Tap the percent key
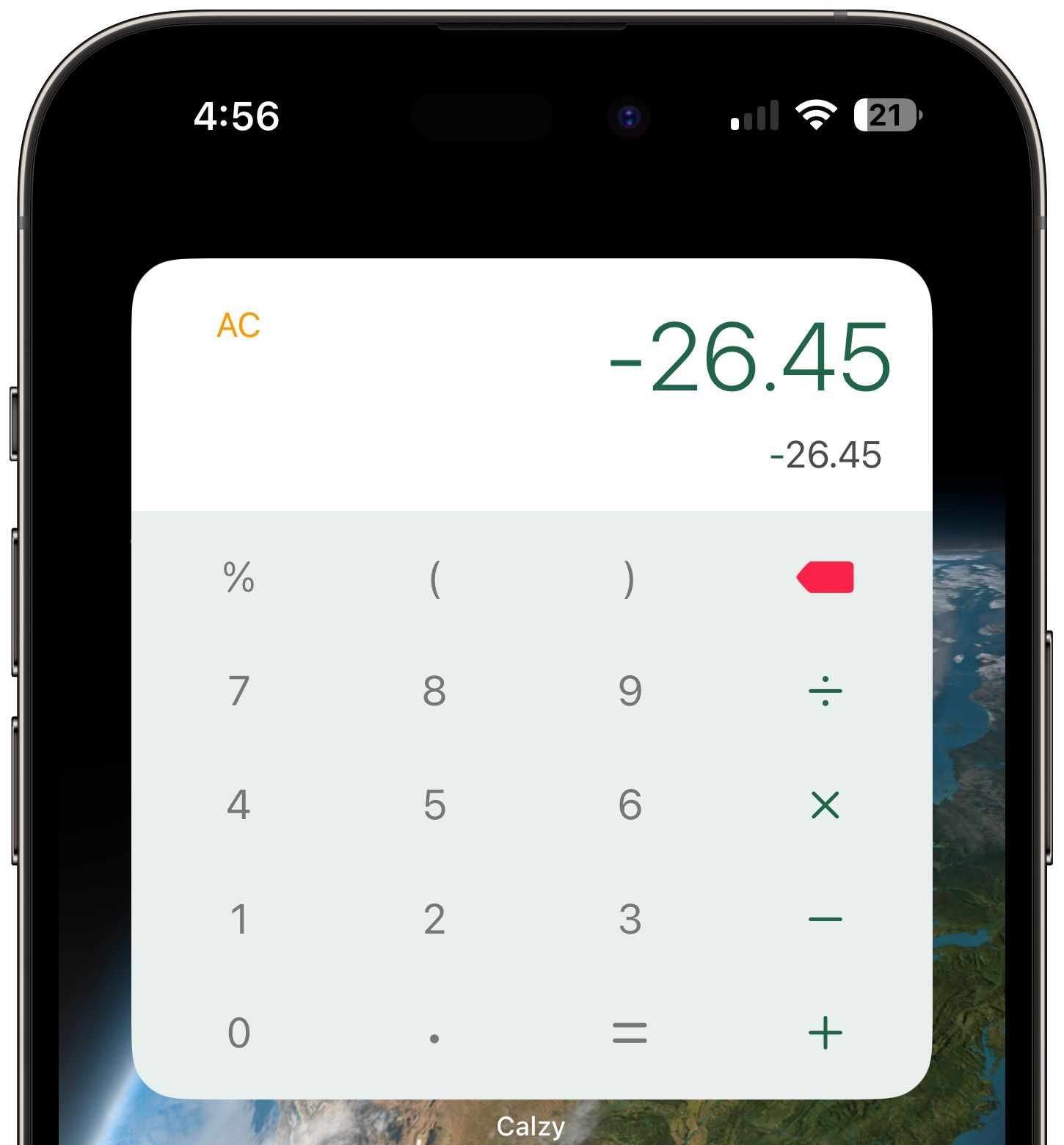This screenshot has width=1064, height=1145. coord(238,578)
